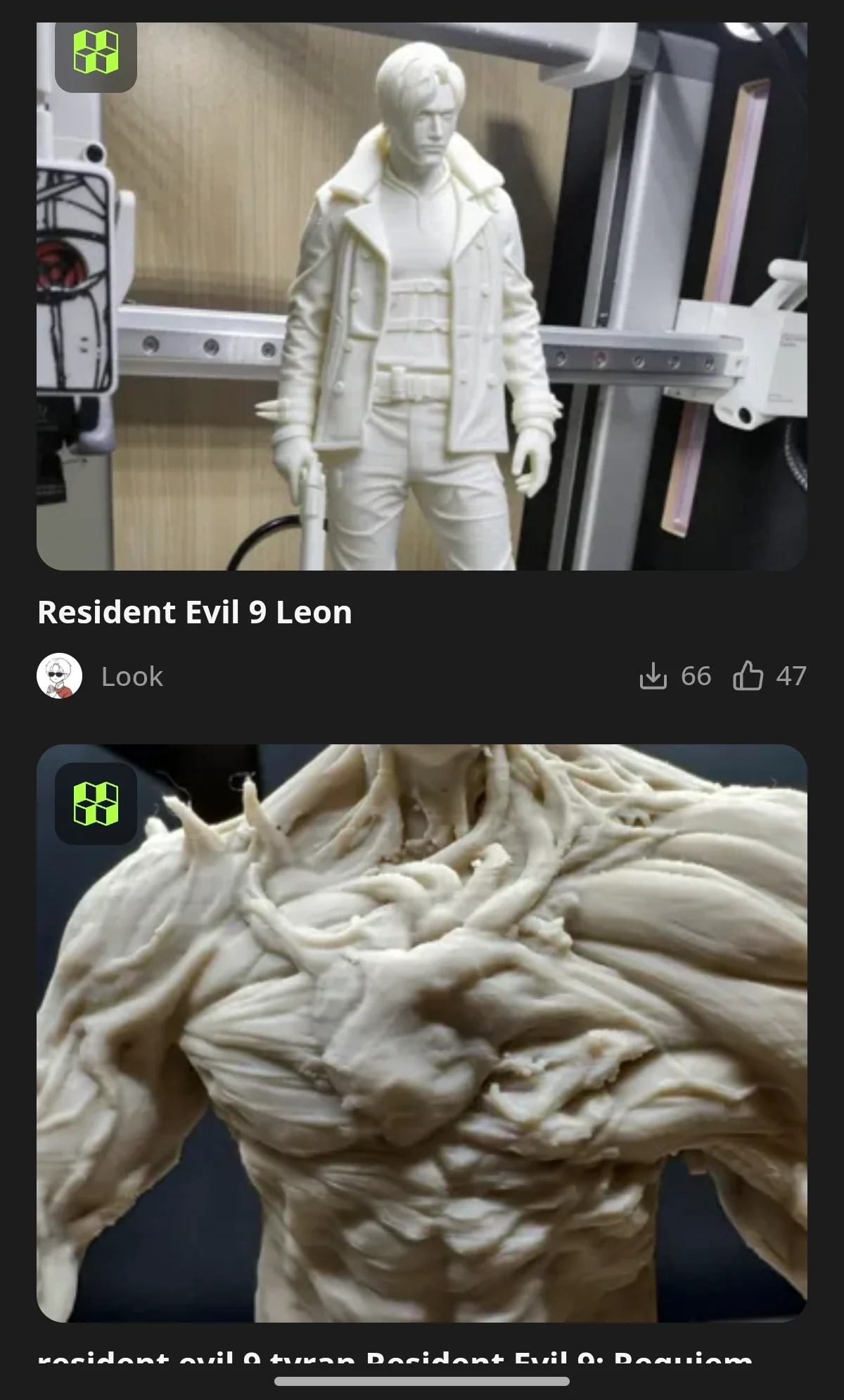Open the Resident Evil 9 Leon title
Screen dimensions: 844x1400
195,612
